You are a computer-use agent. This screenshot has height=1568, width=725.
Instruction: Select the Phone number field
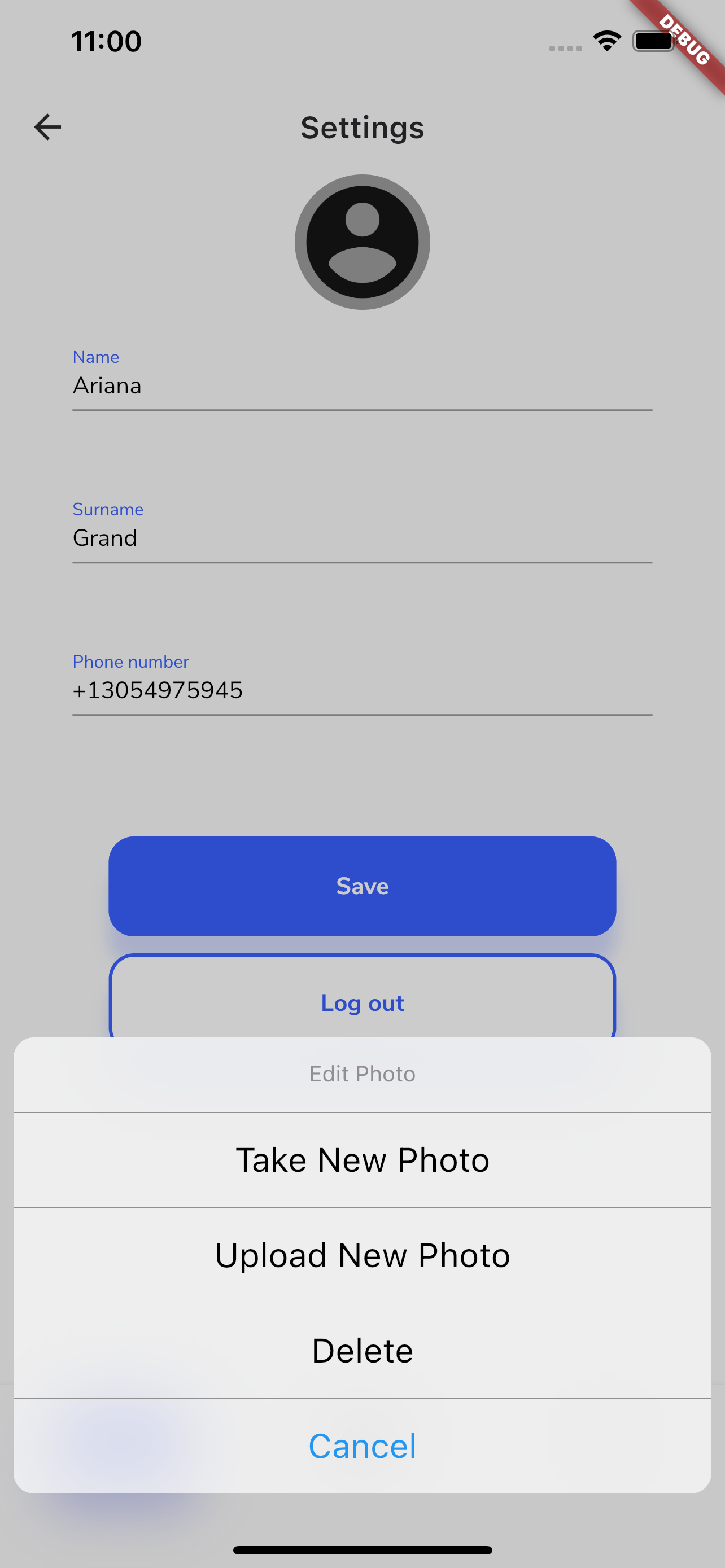[x=362, y=690]
